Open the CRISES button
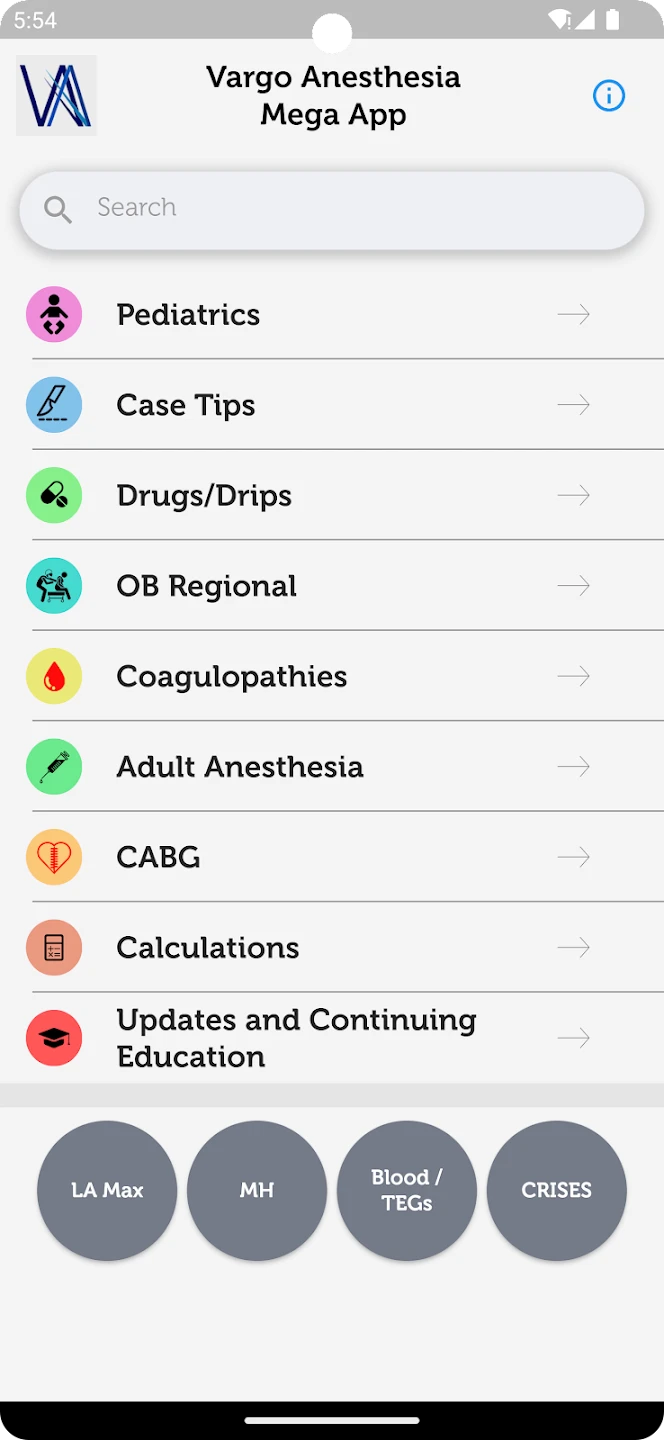The height and width of the screenshot is (1440, 664). [x=557, y=1190]
